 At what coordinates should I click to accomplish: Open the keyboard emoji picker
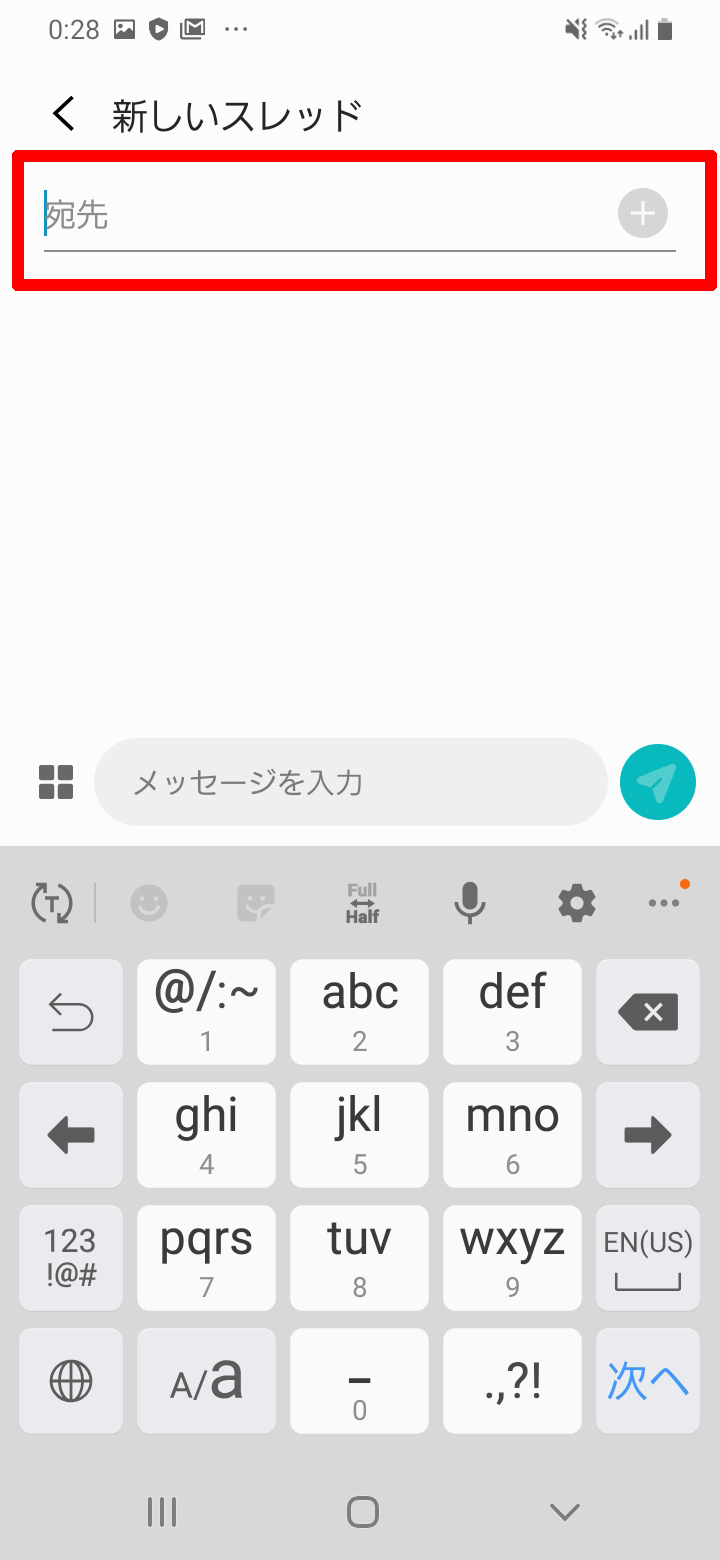click(149, 904)
